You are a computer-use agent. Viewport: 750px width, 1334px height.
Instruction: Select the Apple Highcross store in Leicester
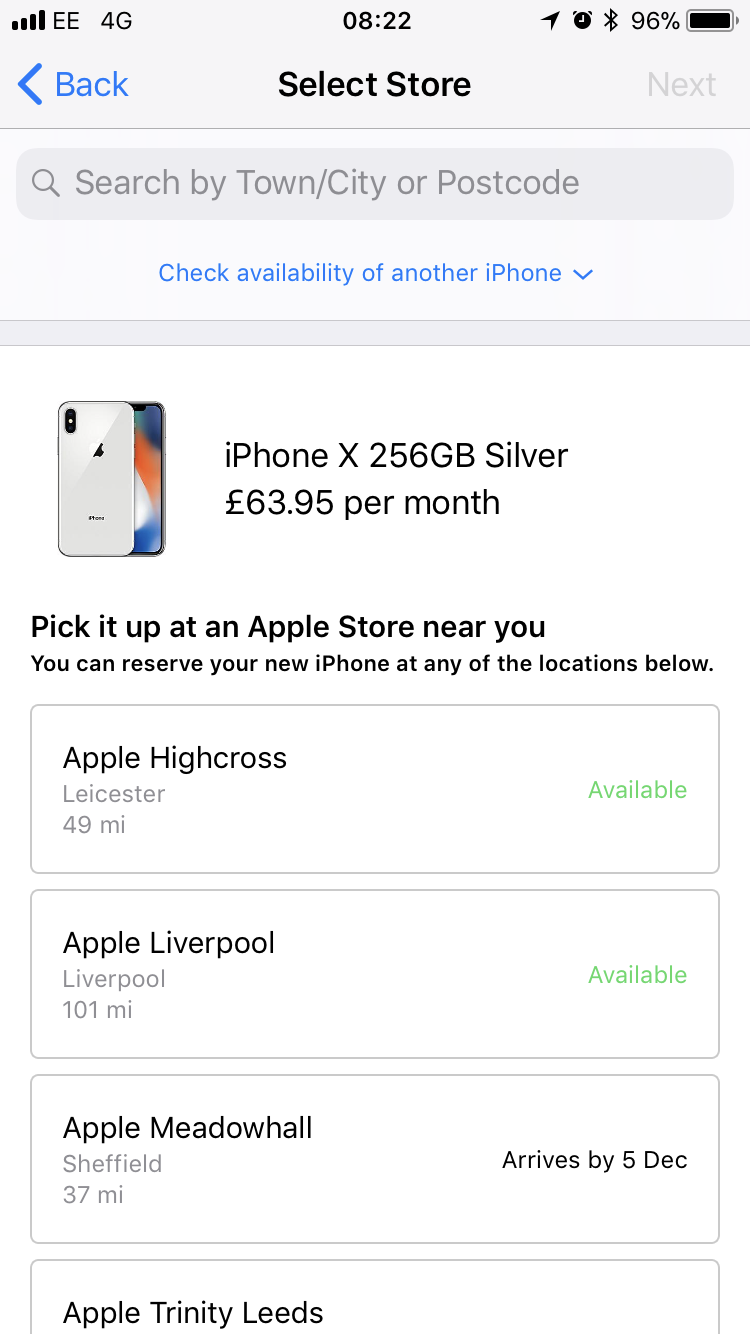[375, 789]
